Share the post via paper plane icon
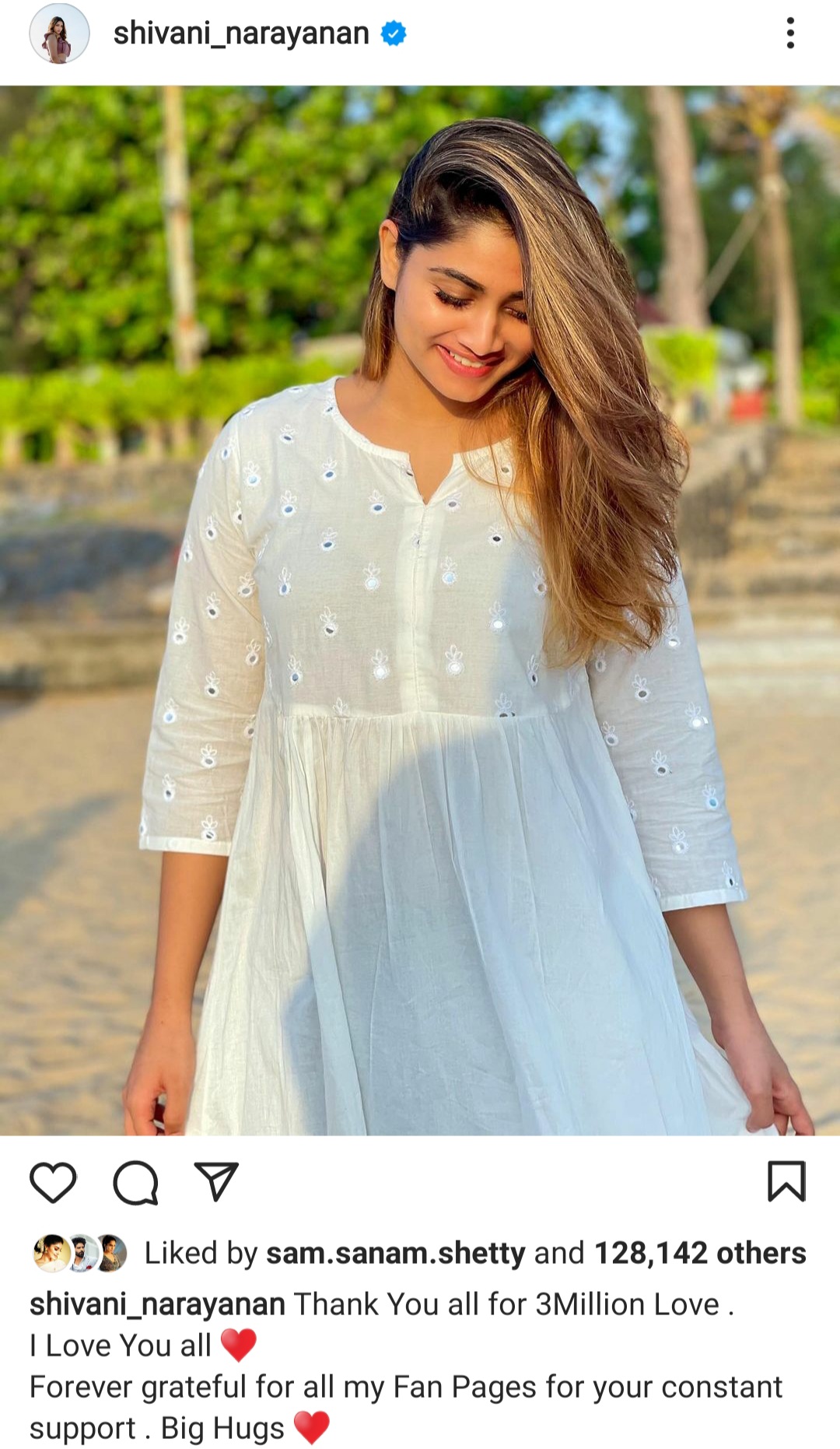The image size is (840, 1449). click(x=215, y=1183)
